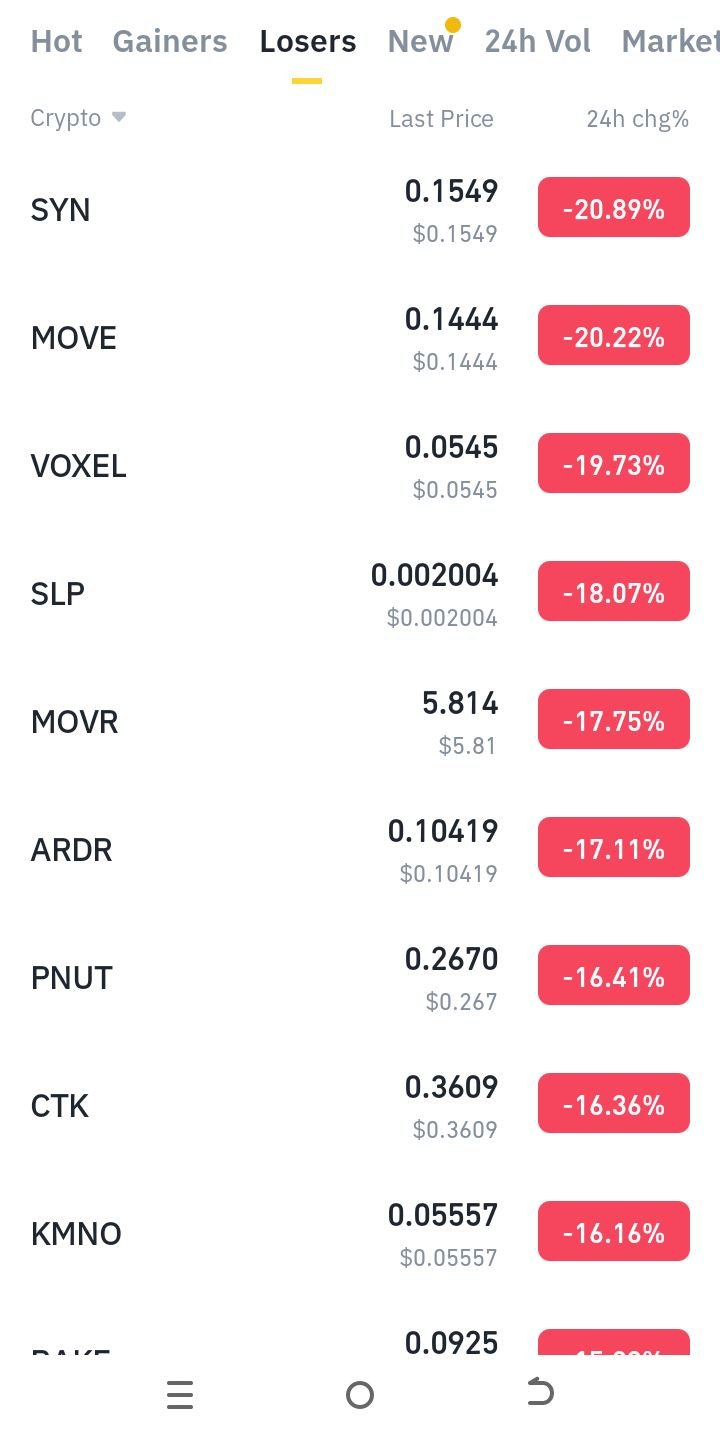The height and width of the screenshot is (1435, 720).
Task: Open the New tab
Action: tap(420, 41)
